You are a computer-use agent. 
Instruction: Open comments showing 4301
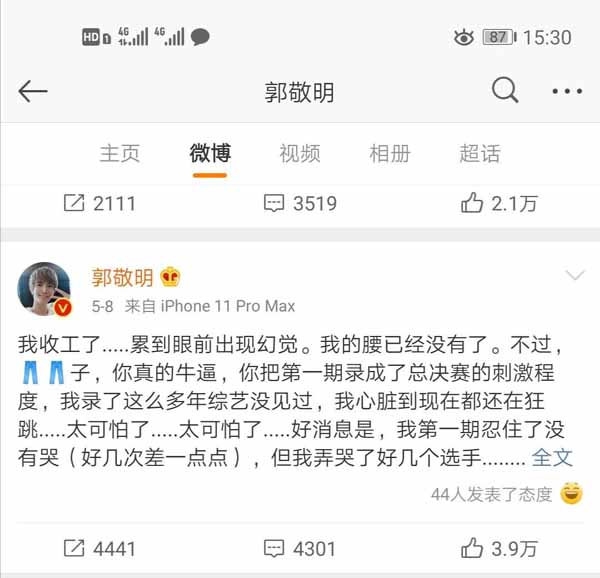pos(299,548)
